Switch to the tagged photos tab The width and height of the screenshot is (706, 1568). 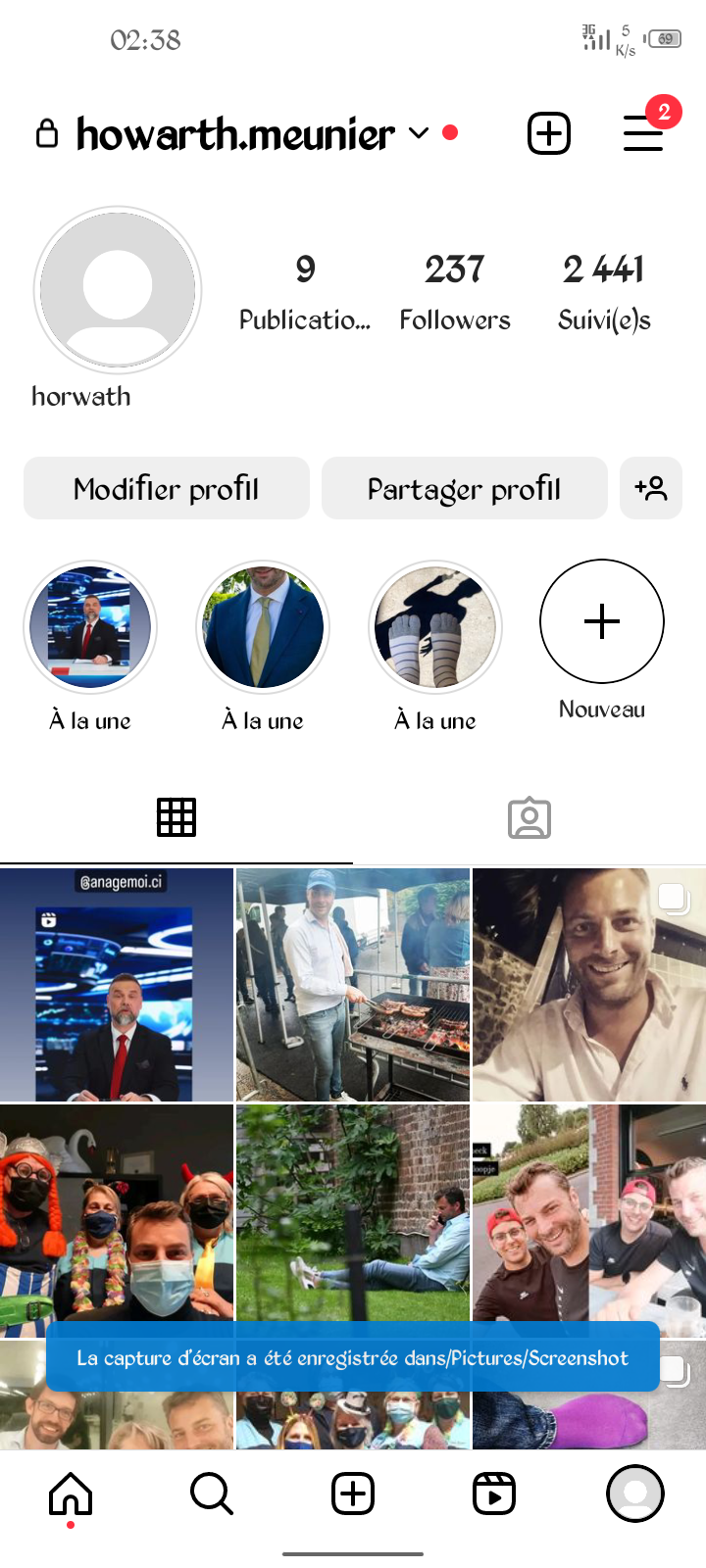point(529,817)
